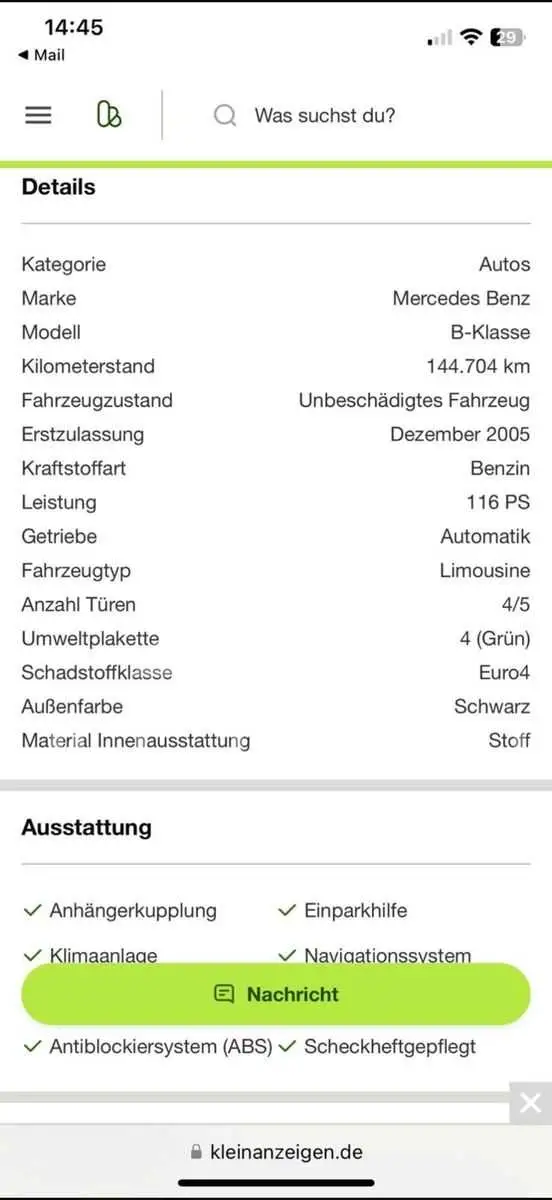Go to the Kleinanzeigen home logo
Screen dimensions: 552x1200
(x=109, y=115)
